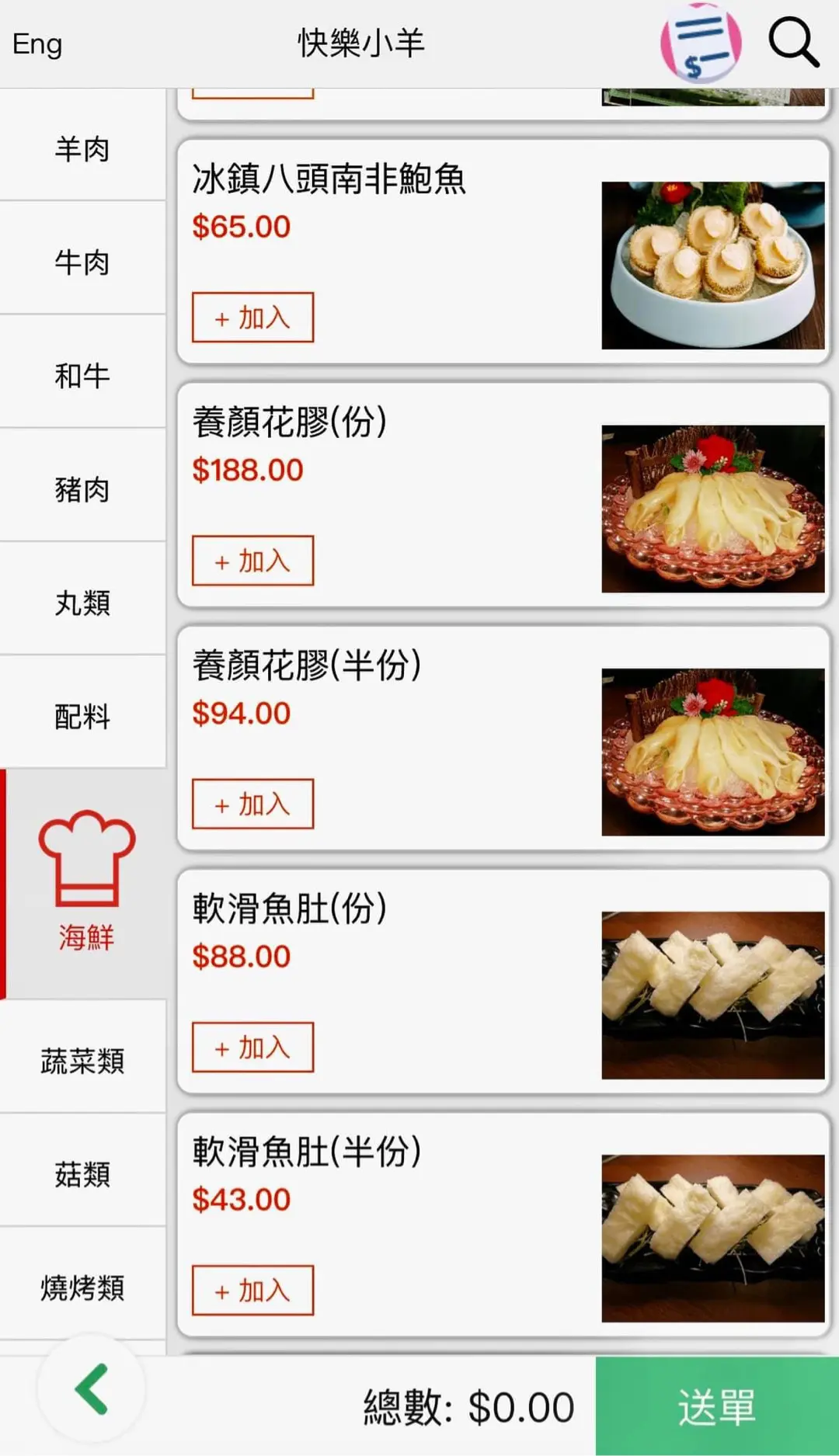Viewport: 839px width, 1456px height.
Task: Select the 牛肉 category
Action: tap(82, 262)
